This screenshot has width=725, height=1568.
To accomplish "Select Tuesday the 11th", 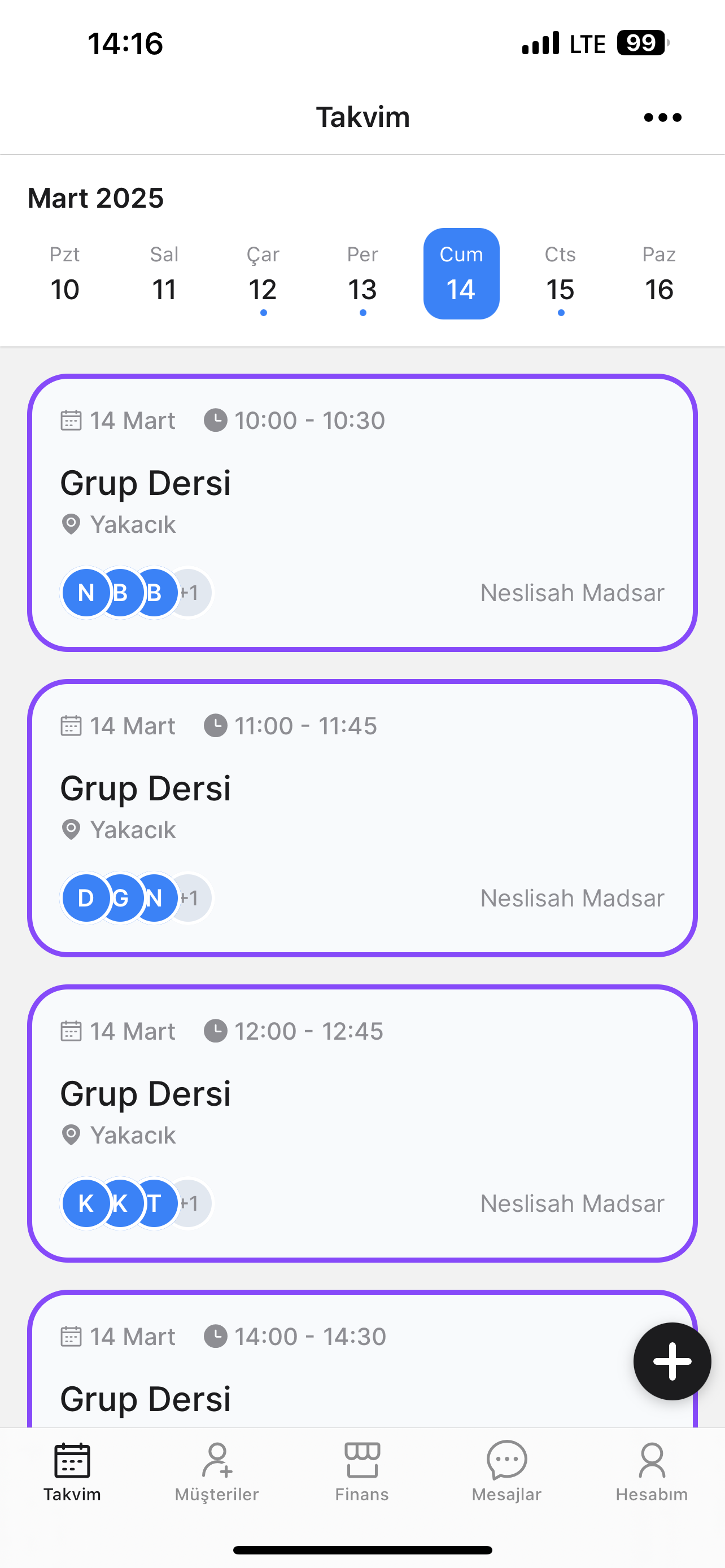I will coord(164,275).
